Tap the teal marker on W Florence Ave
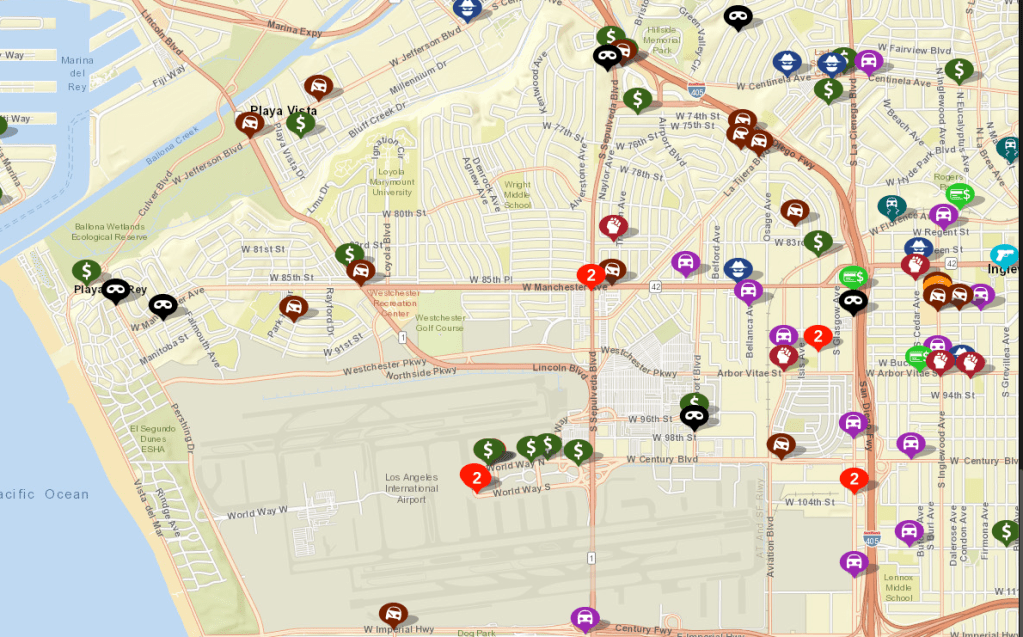 click(x=891, y=207)
